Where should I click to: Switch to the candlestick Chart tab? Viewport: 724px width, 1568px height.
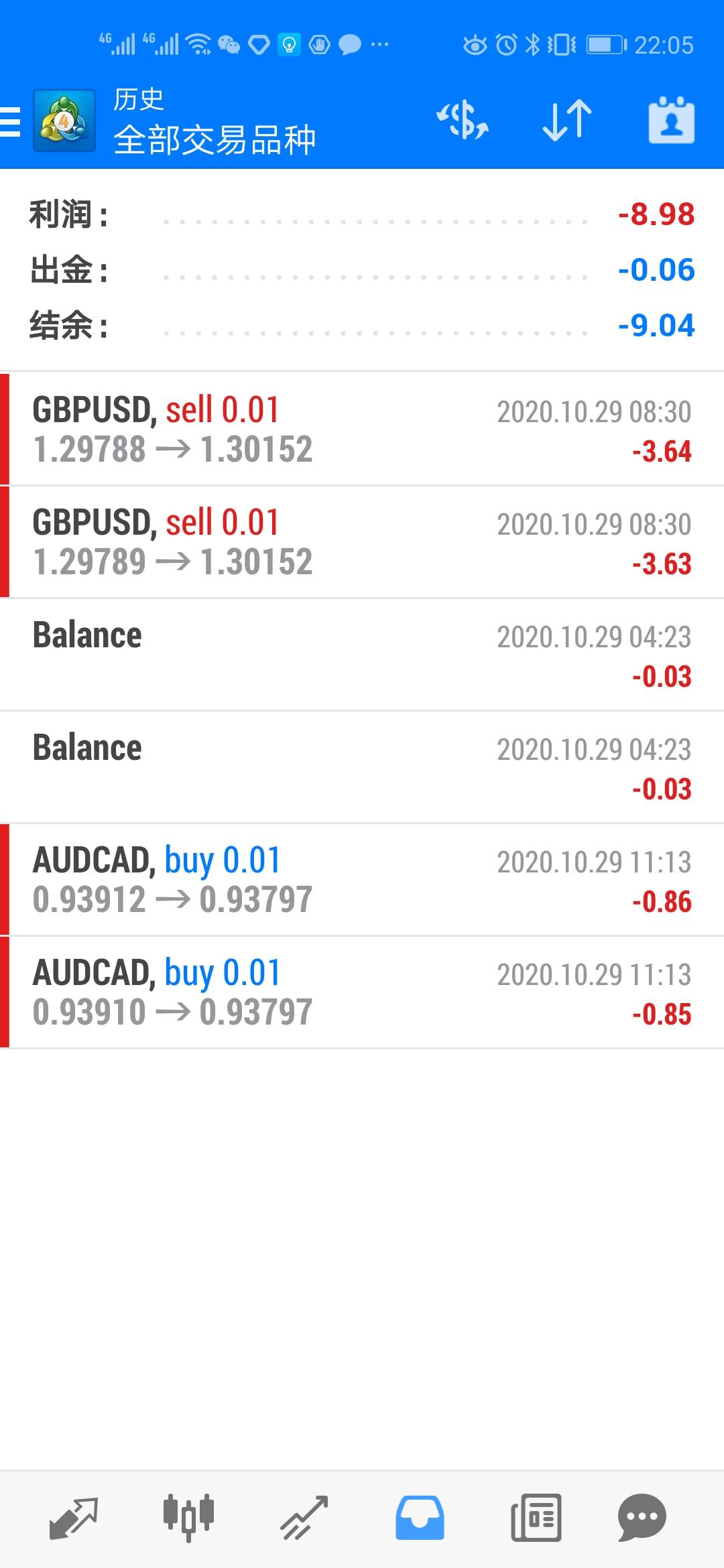click(x=188, y=1517)
